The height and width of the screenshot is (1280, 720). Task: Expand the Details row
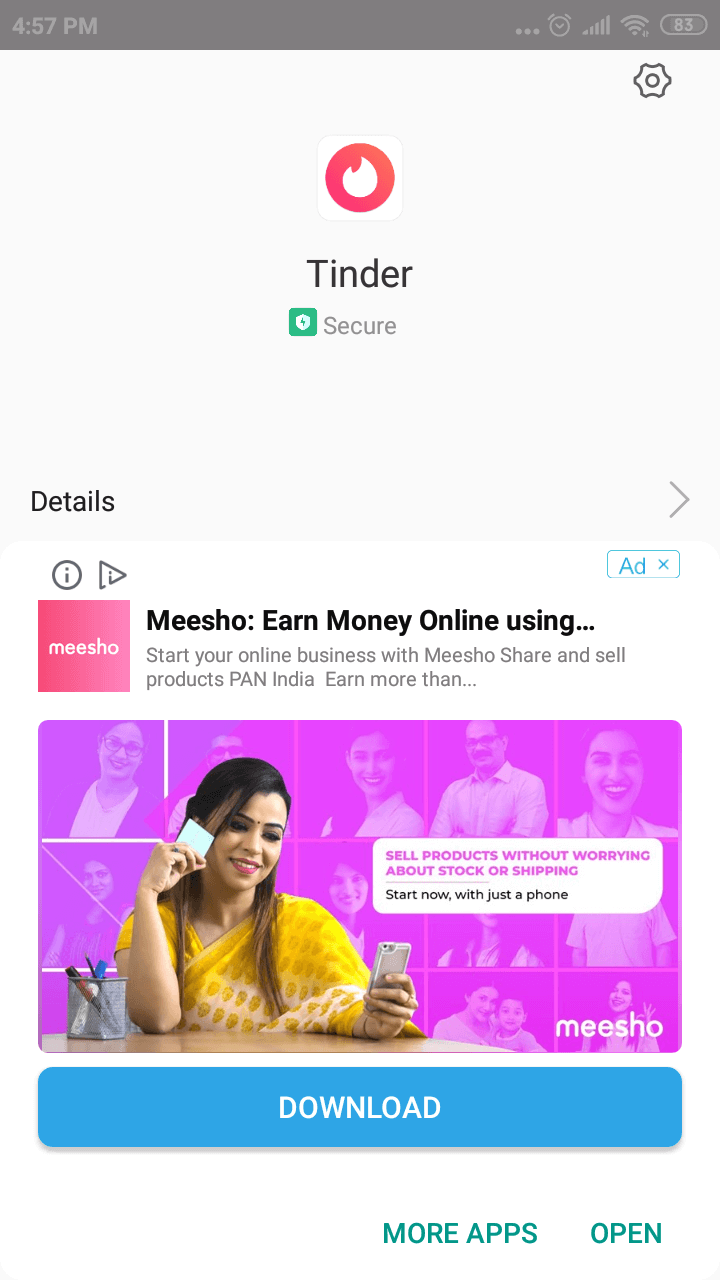click(x=360, y=501)
